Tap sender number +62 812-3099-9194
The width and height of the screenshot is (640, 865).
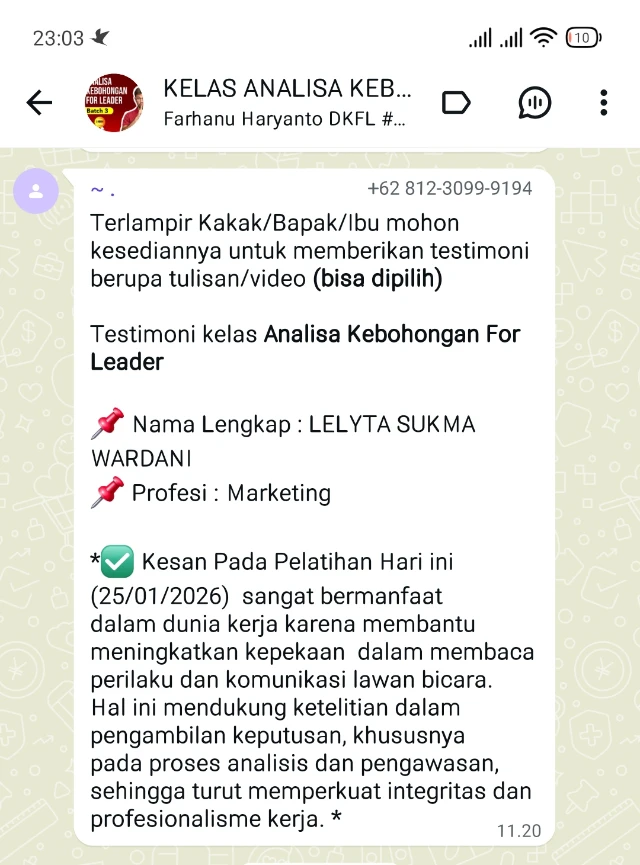tap(449, 188)
